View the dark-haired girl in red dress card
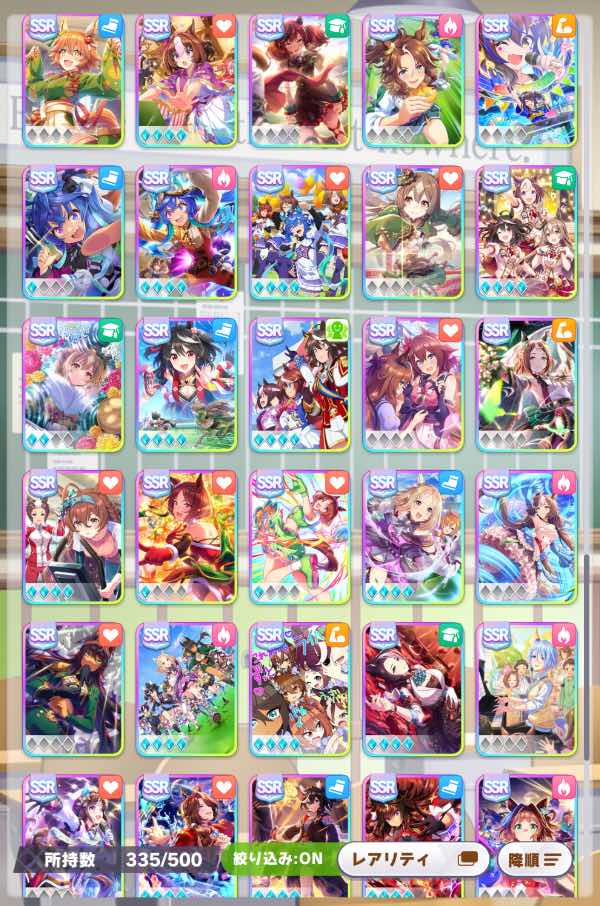 413,689
